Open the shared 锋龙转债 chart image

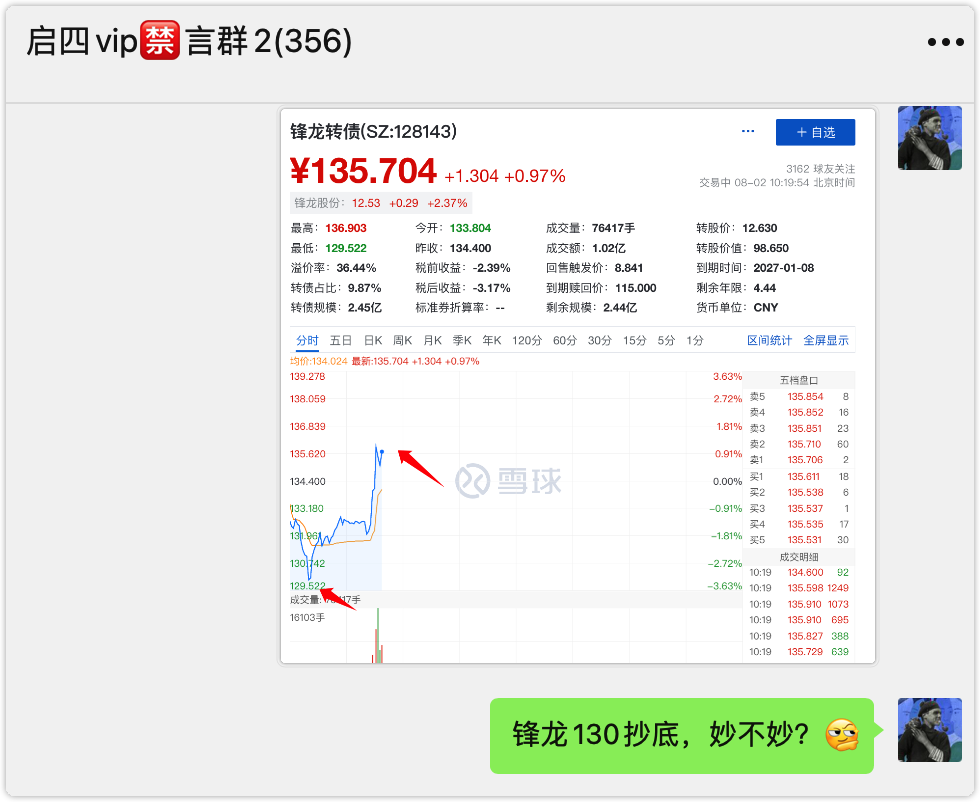577,385
